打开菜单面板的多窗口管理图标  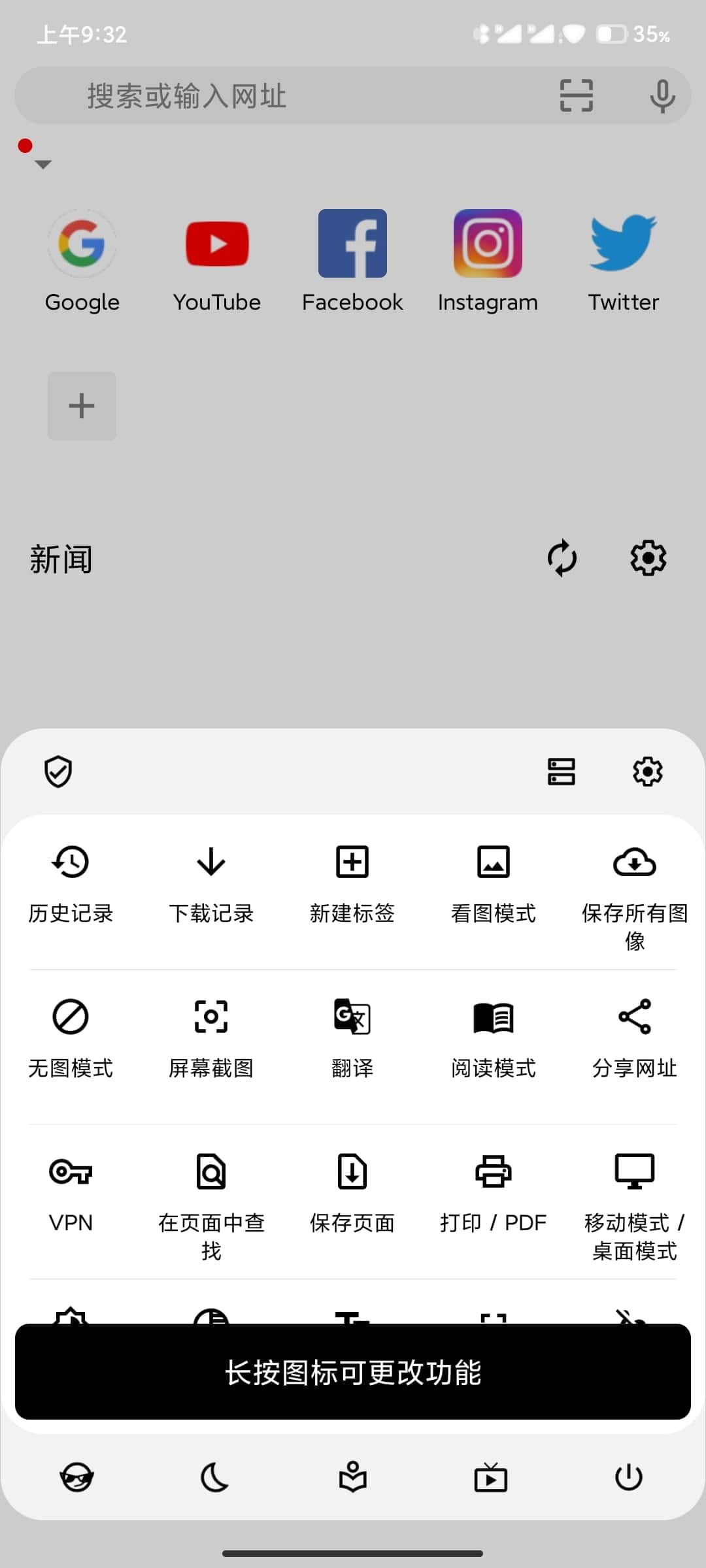[562, 772]
